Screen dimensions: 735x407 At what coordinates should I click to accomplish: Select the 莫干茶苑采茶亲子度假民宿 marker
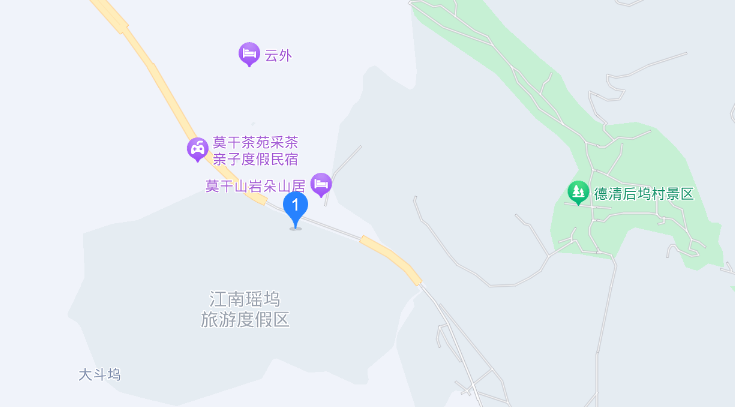[198, 150]
